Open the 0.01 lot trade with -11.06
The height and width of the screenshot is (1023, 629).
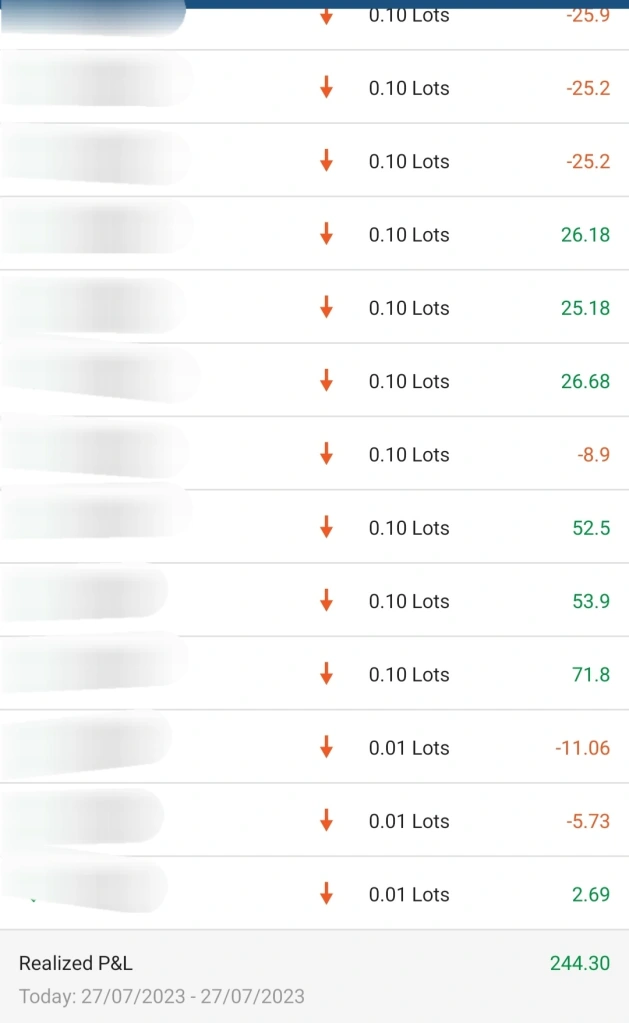click(314, 746)
